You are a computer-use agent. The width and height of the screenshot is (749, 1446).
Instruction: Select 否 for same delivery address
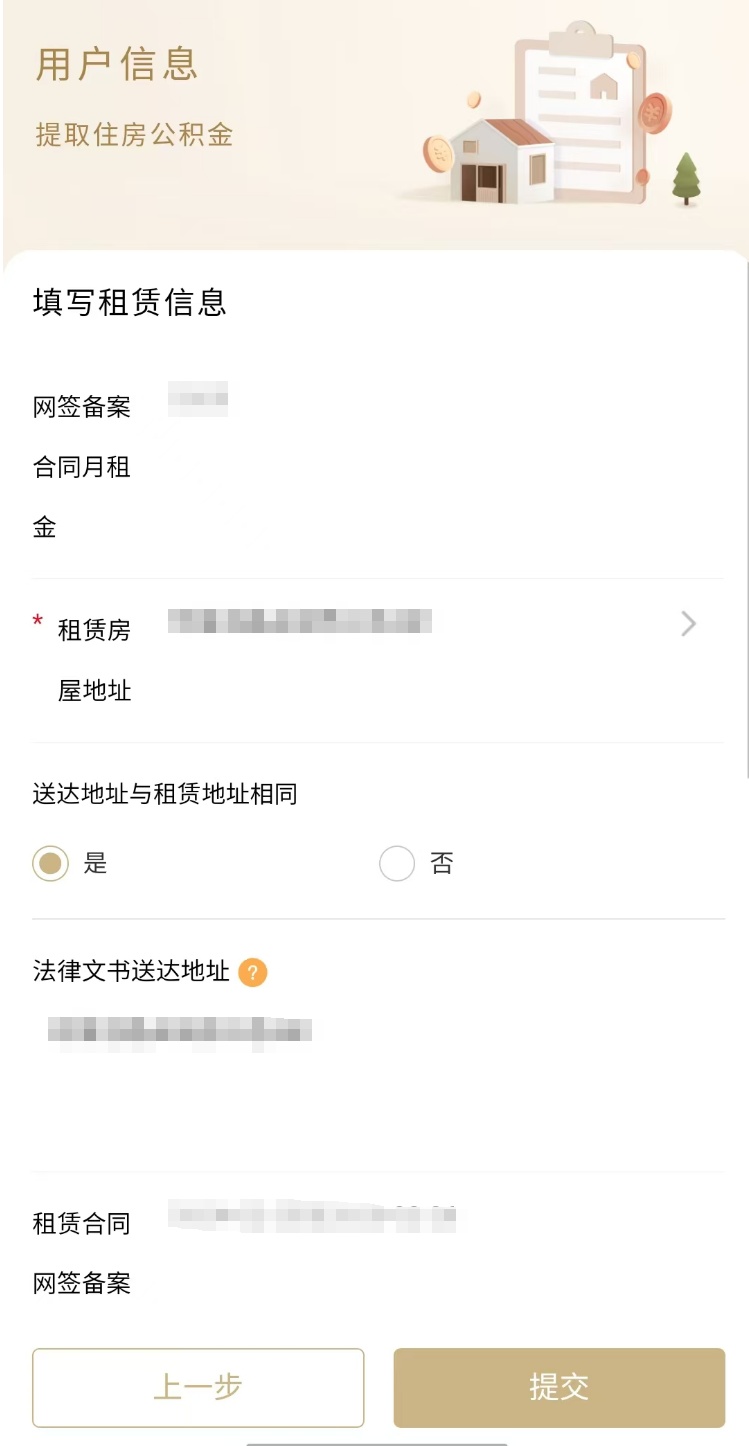coord(397,863)
